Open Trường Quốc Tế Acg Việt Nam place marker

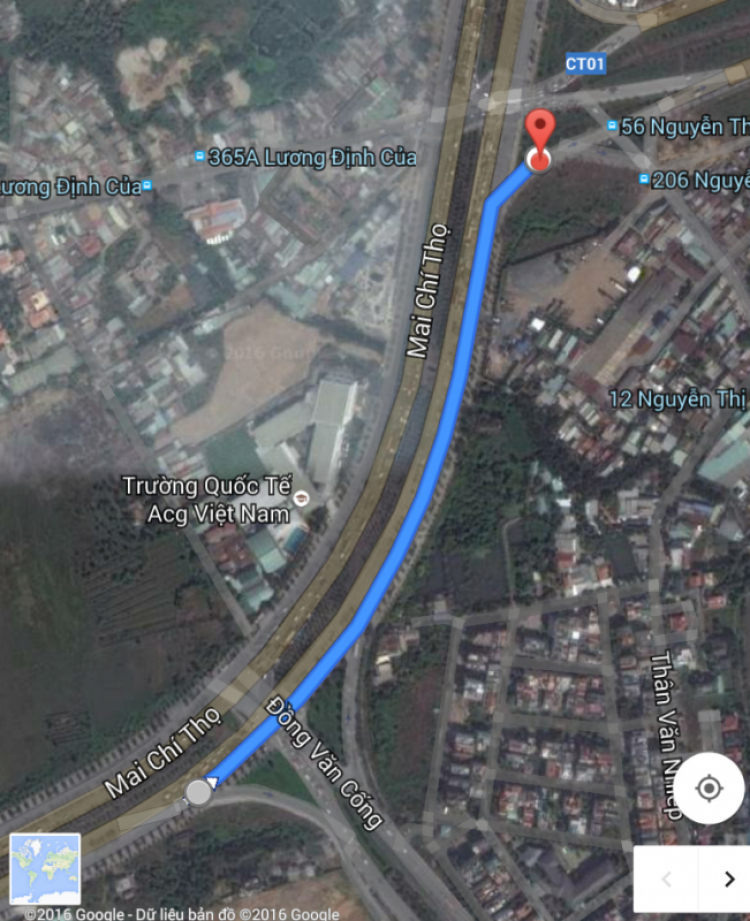(x=301, y=496)
